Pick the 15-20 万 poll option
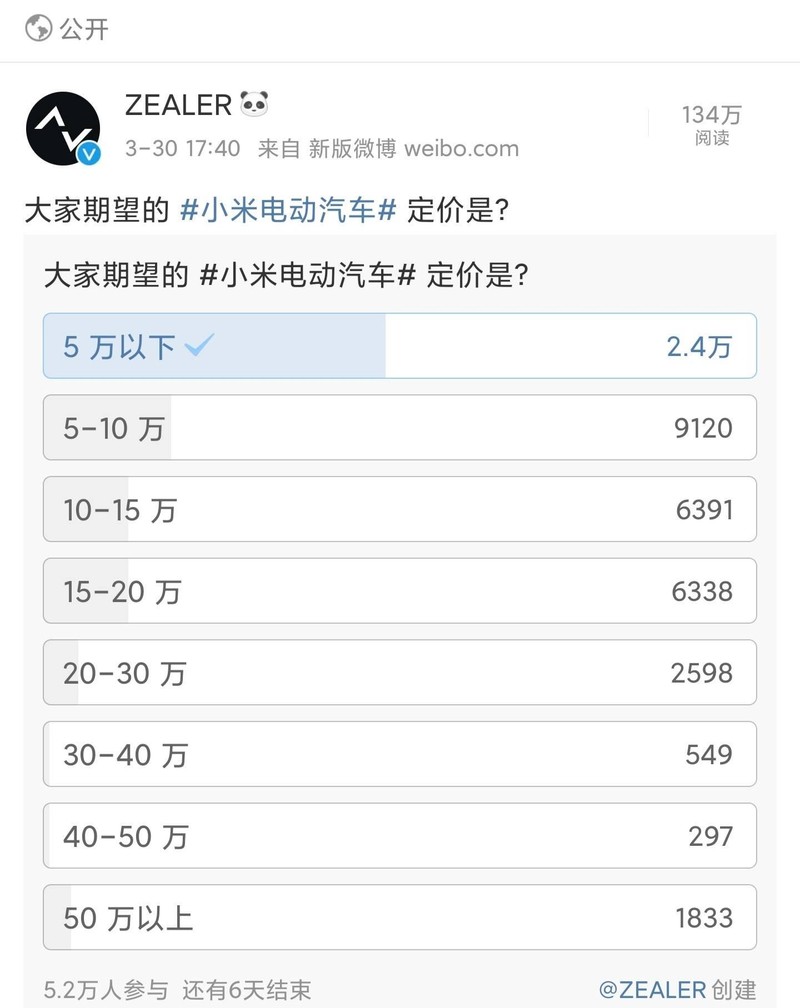800x1008 pixels. point(399,591)
